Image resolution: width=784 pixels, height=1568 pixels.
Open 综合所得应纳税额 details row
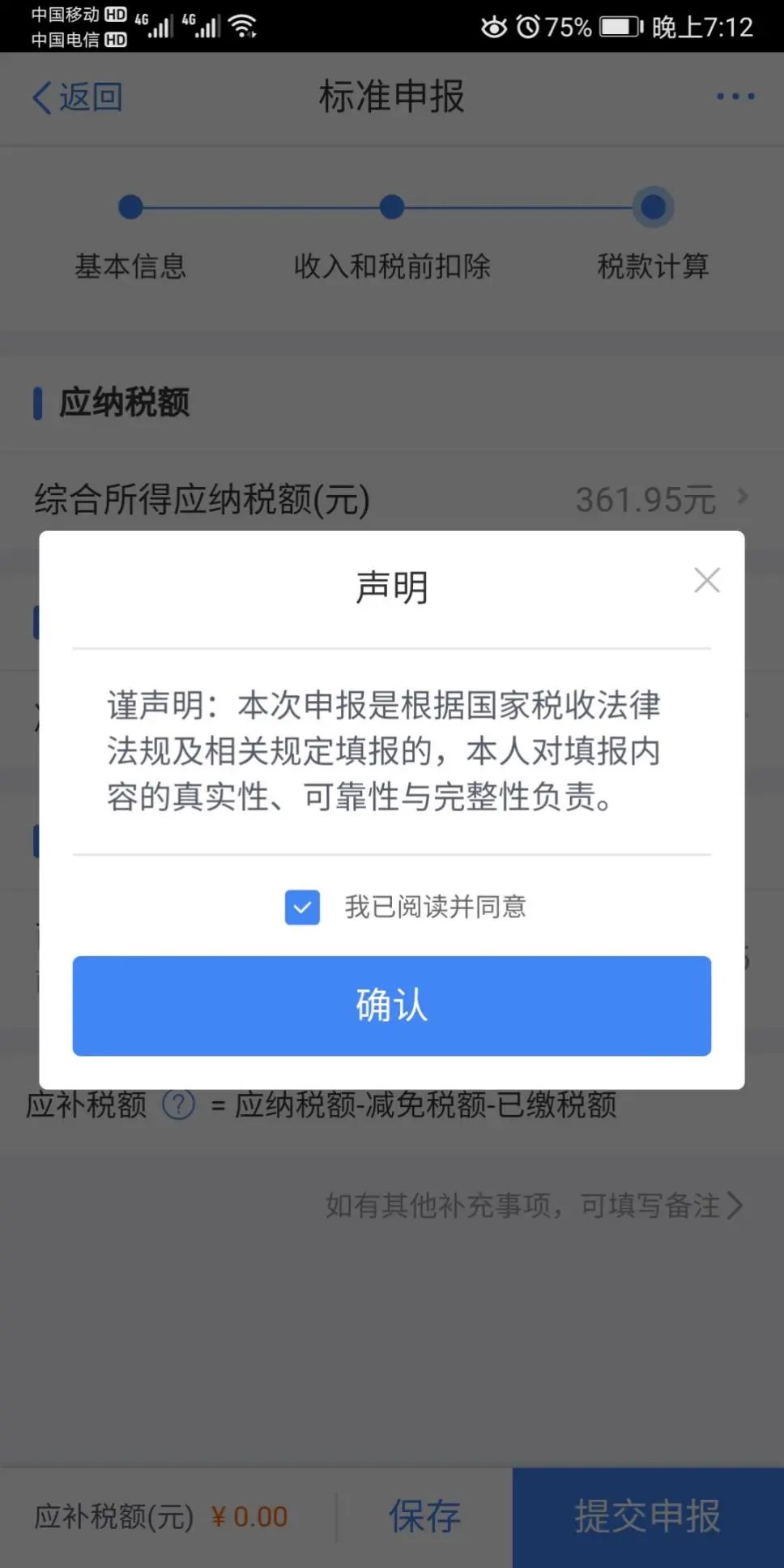click(391, 499)
